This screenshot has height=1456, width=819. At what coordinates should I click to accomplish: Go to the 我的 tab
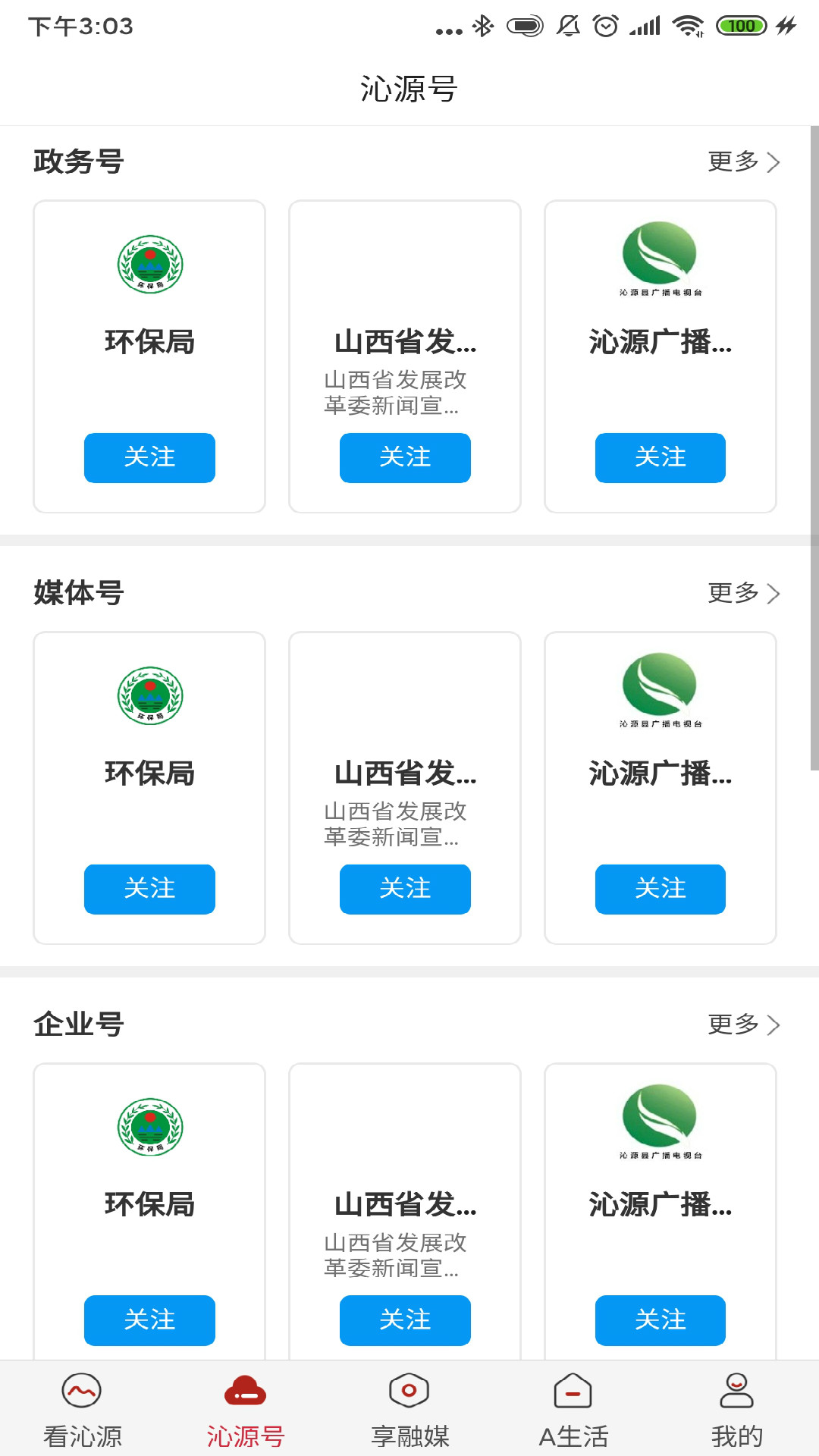pyautogui.click(x=737, y=1410)
